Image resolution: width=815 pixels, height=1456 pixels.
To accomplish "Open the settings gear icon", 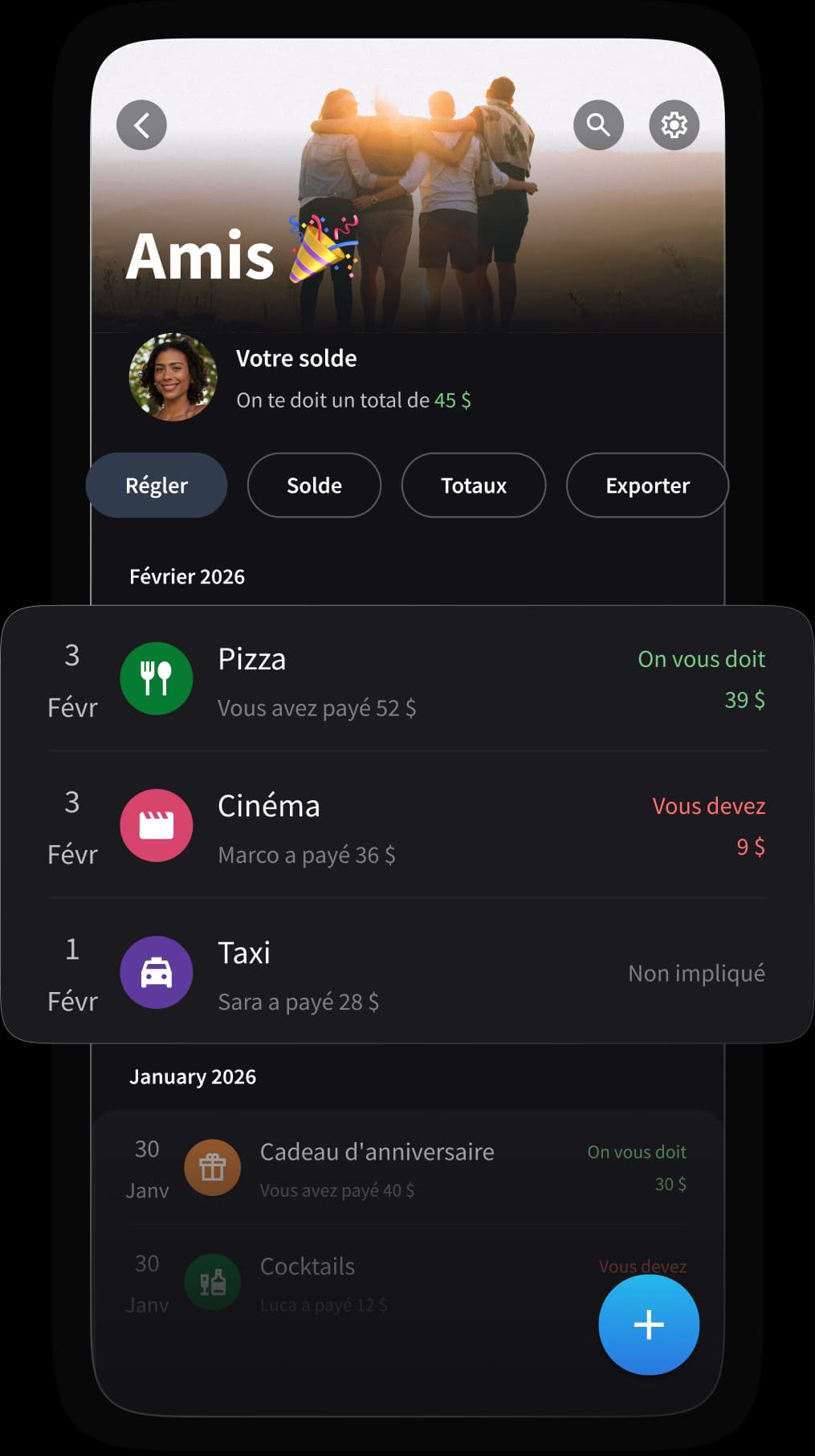I will click(x=674, y=124).
